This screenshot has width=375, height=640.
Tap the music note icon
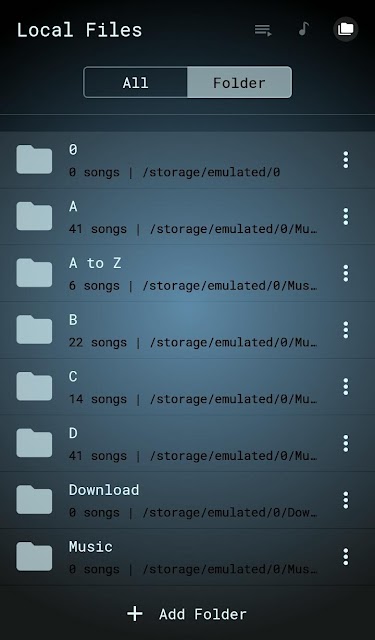tap(304, 29)
